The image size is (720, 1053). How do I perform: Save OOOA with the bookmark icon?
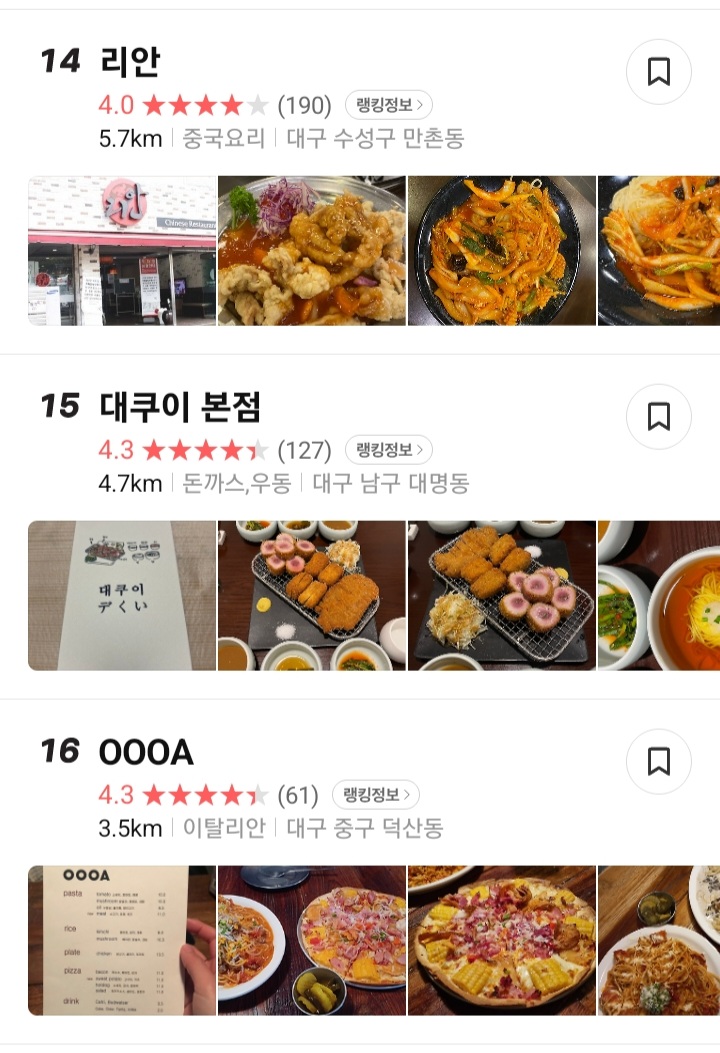coord(658,762)
